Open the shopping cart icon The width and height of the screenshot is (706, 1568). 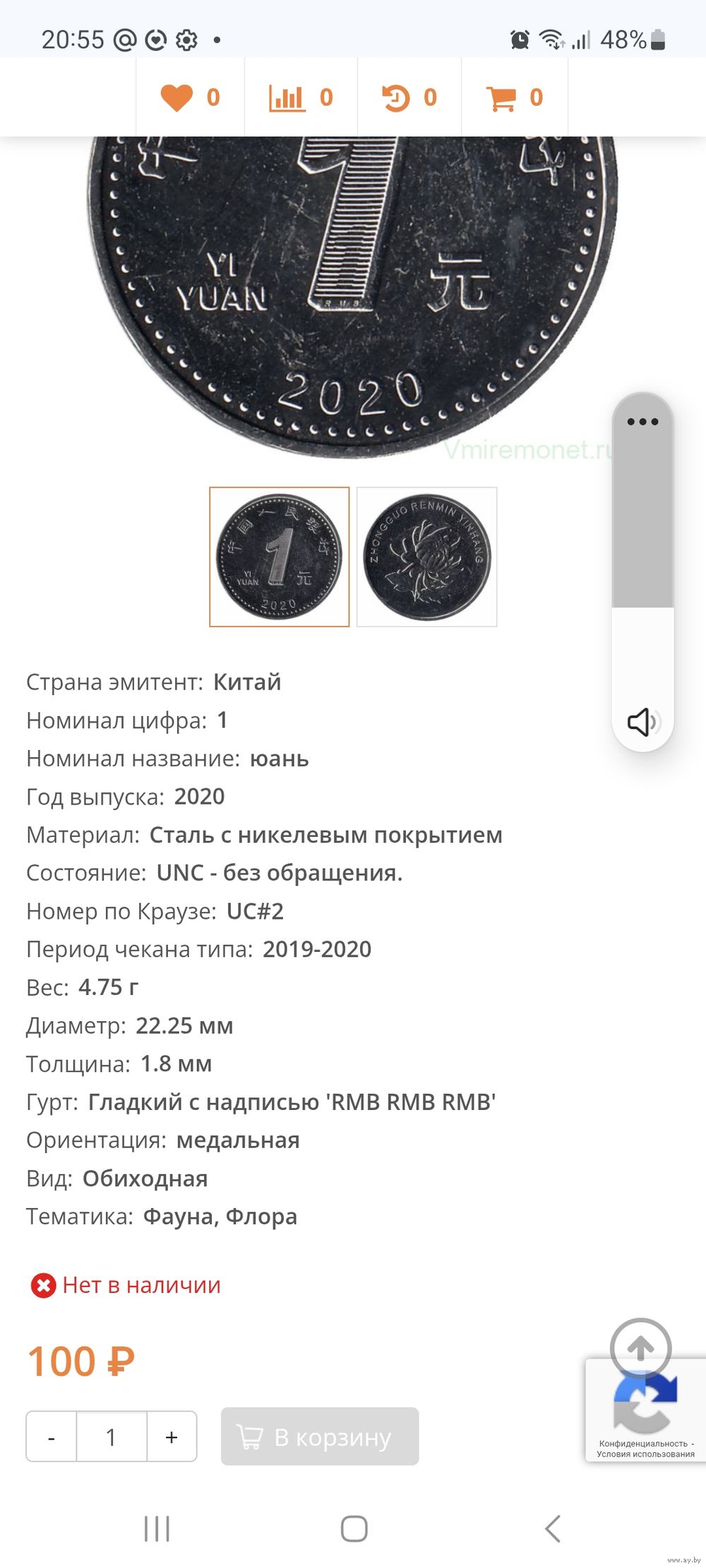501,97
